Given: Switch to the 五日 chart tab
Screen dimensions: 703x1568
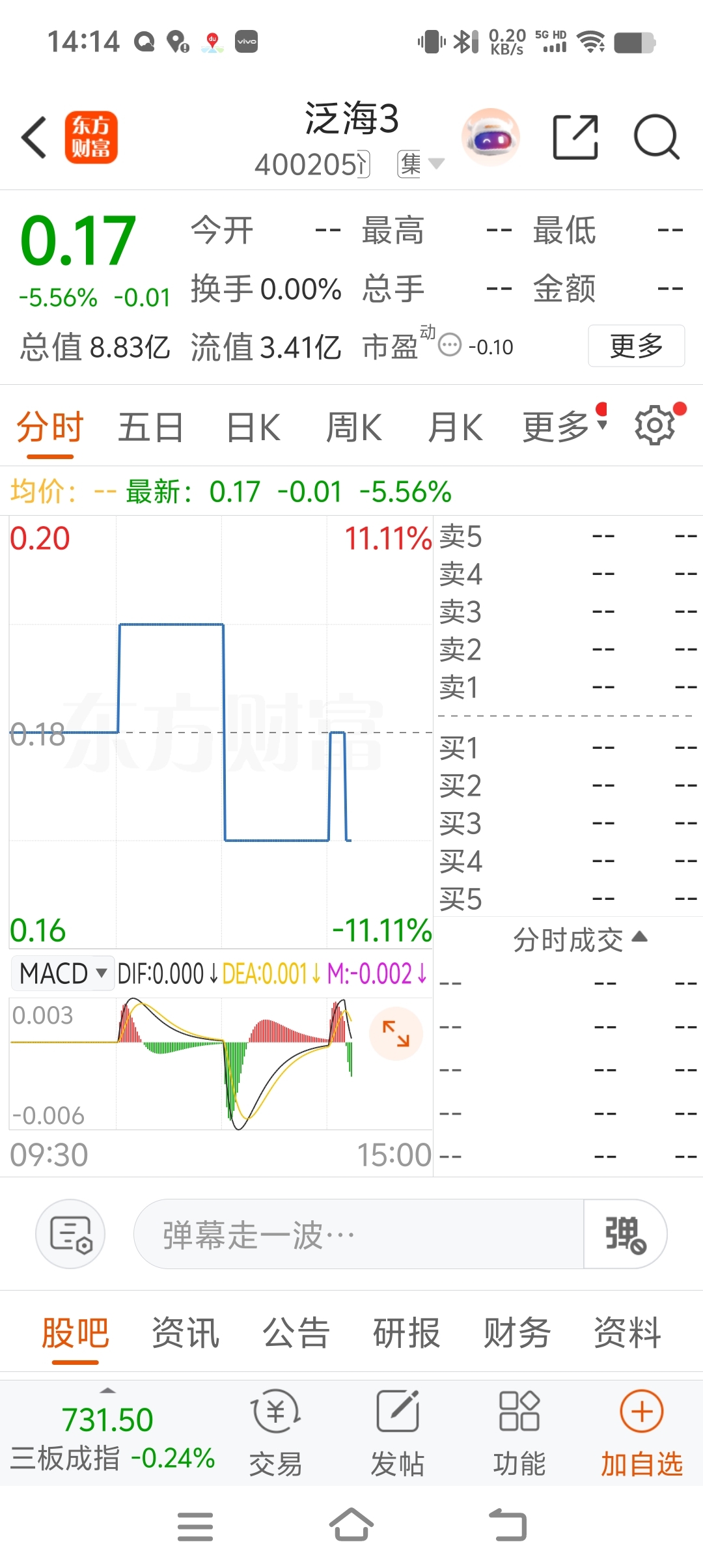Looking at the screenshot, I should click(x=150, y=428).
